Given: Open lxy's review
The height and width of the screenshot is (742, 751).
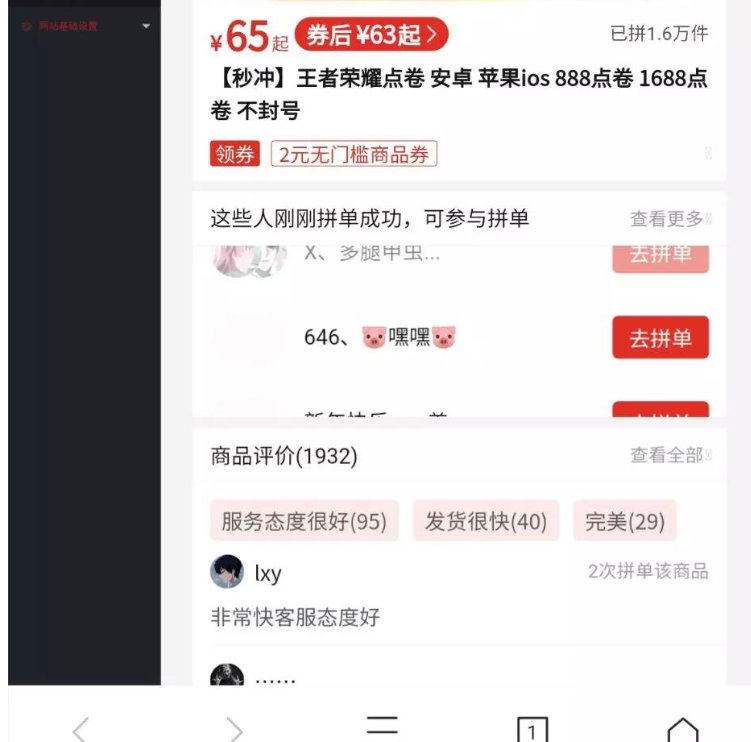Looking at the screenshot, I should (x=295, y=616).
